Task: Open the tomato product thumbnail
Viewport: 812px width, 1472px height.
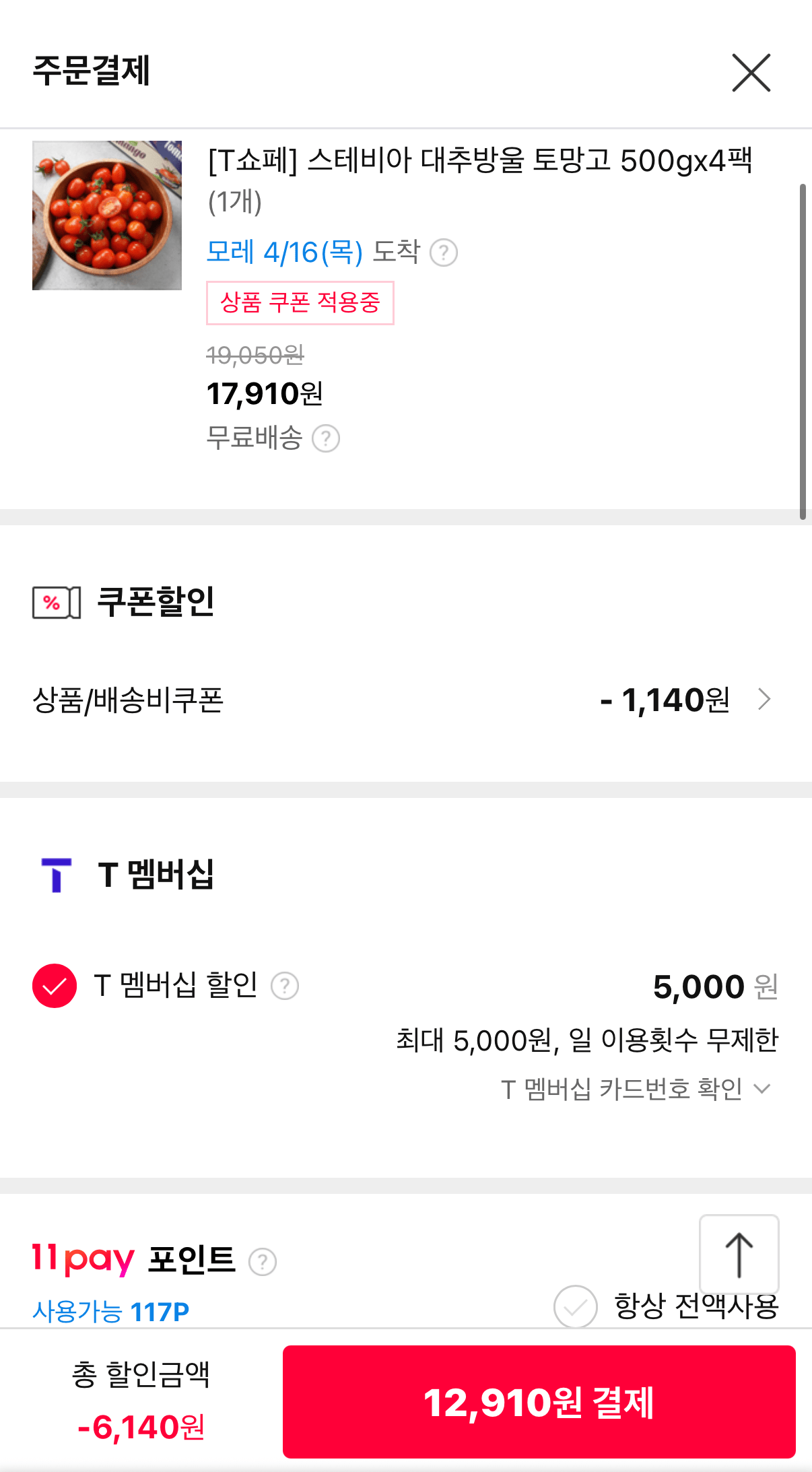Action: [106, 216]
